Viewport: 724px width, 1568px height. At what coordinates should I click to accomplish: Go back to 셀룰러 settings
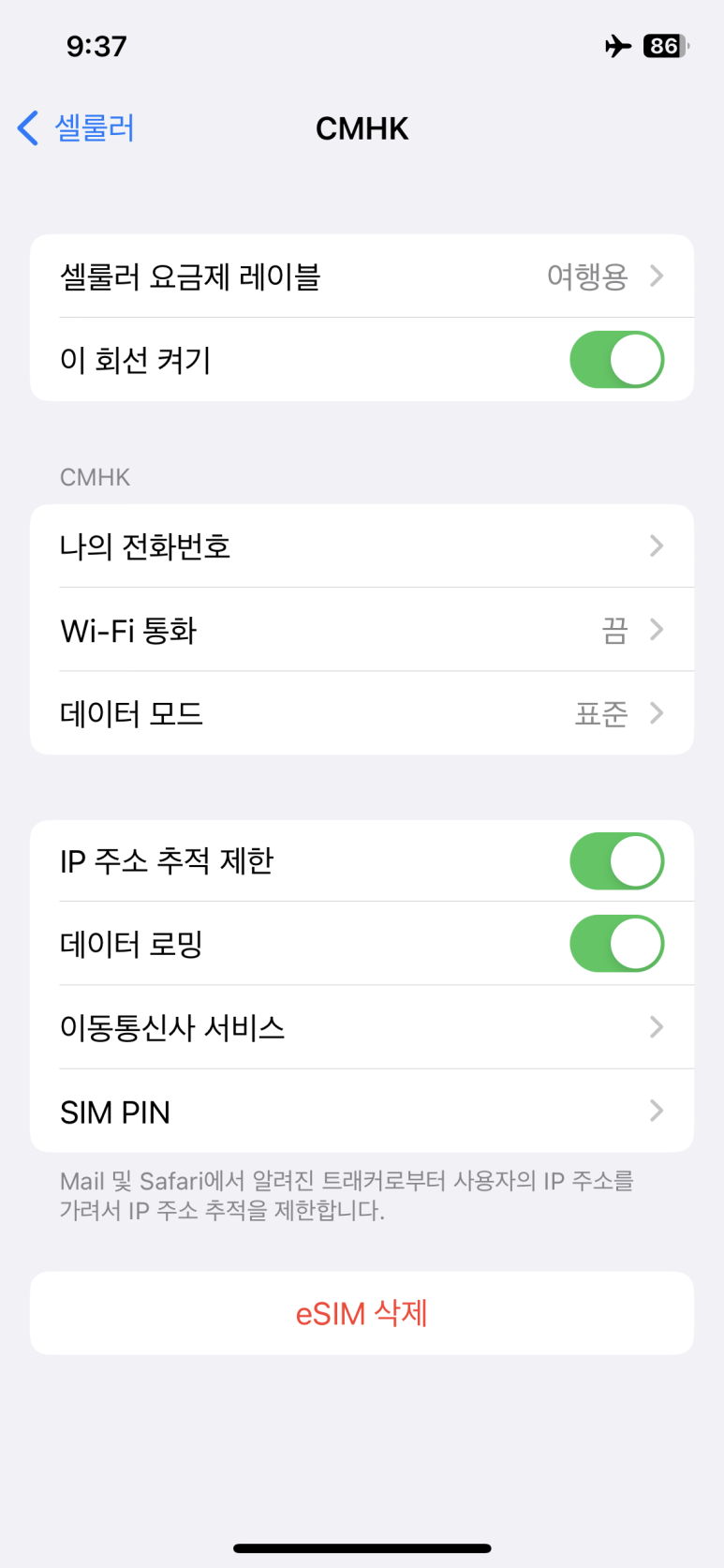tap(76, 127)
